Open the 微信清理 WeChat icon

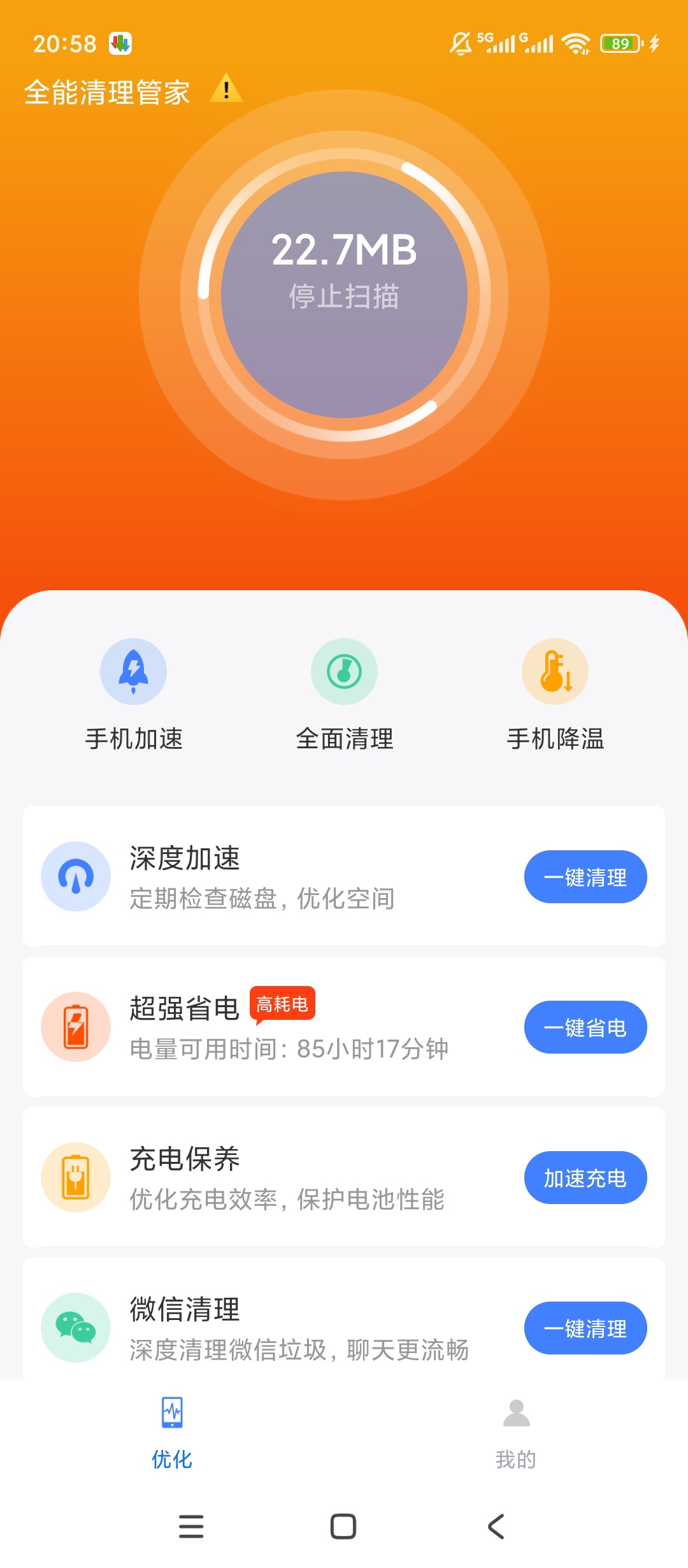76,1328
